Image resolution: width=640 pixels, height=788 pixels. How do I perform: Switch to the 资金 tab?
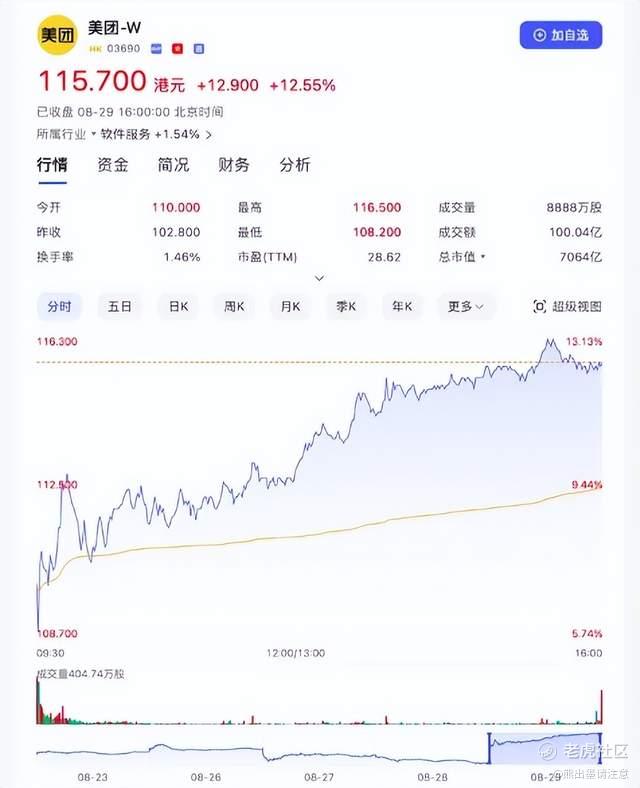tap(113, 166)
